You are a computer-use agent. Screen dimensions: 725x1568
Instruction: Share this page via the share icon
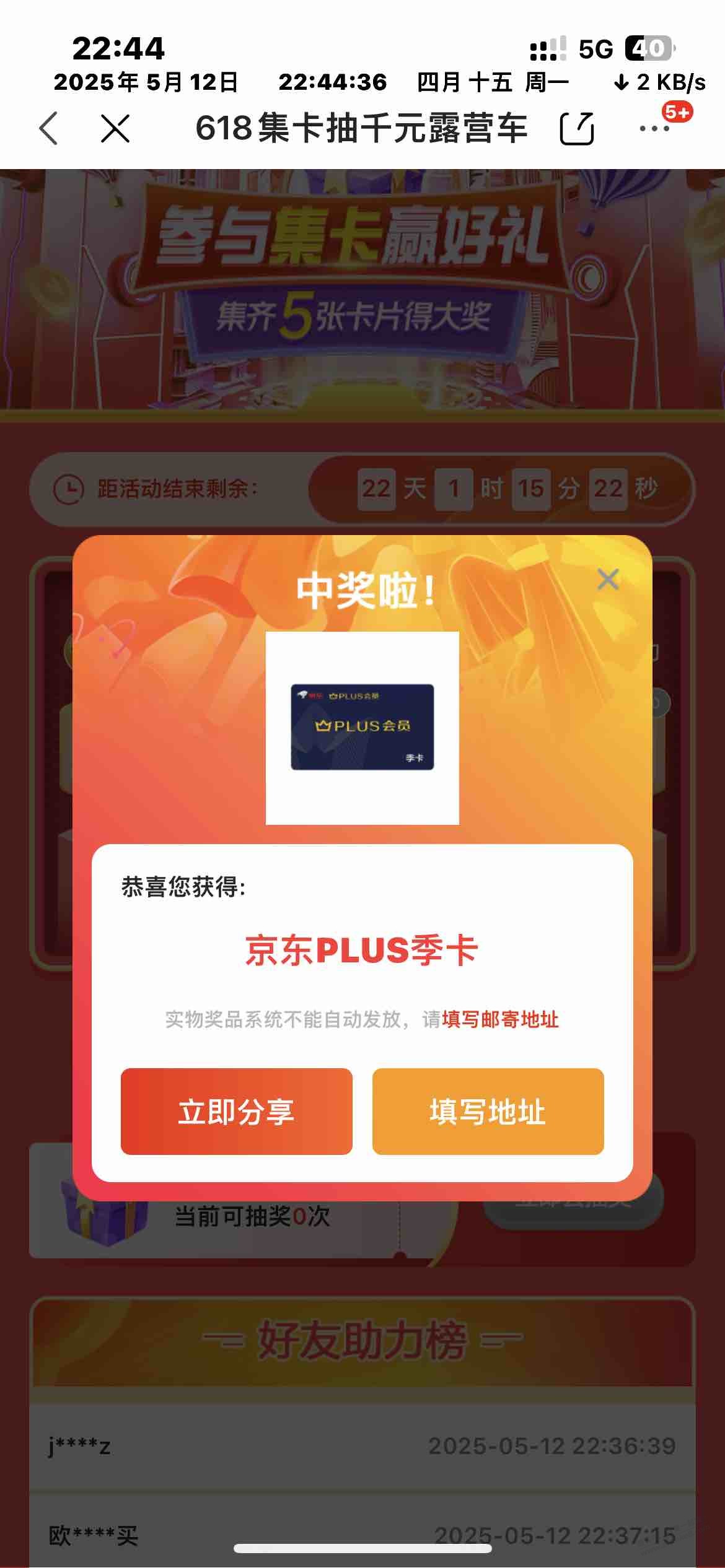click(576, 129)
